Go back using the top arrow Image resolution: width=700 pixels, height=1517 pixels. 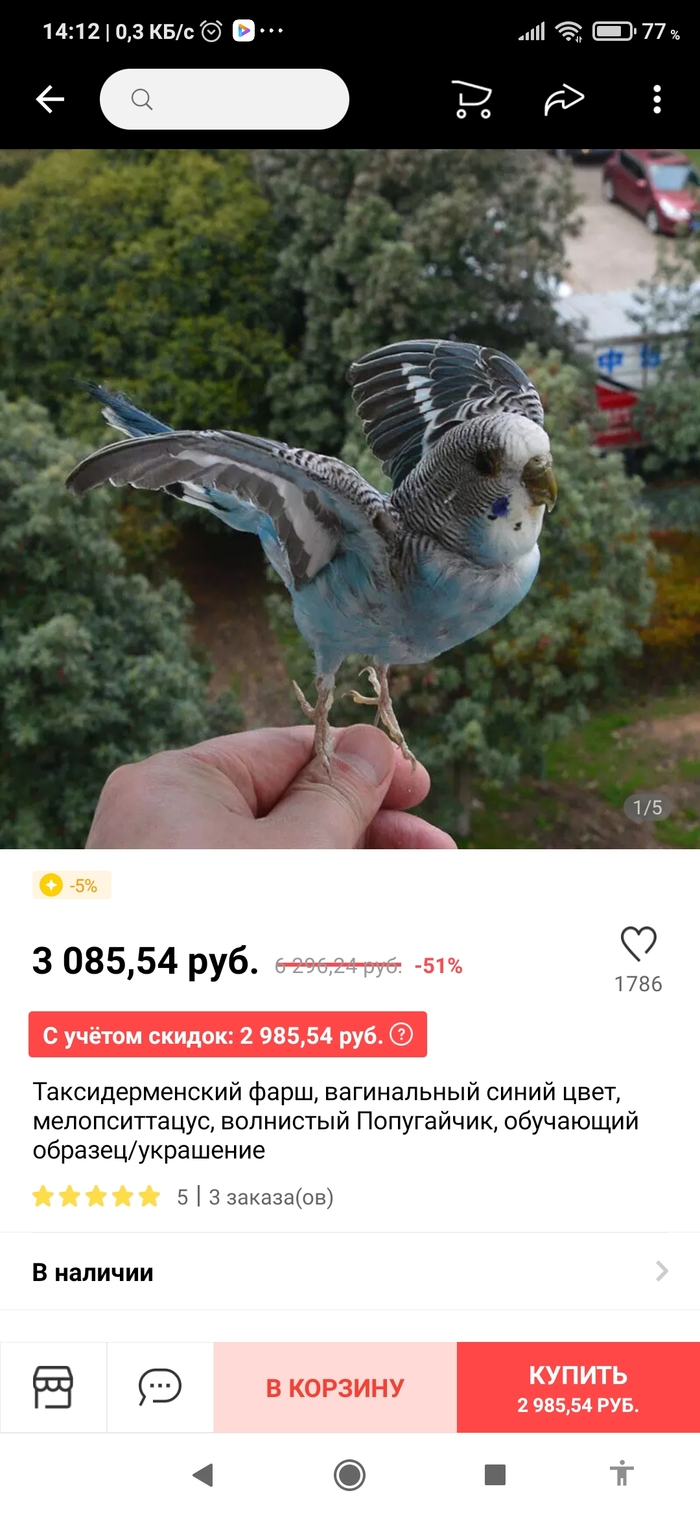(49, 99)
